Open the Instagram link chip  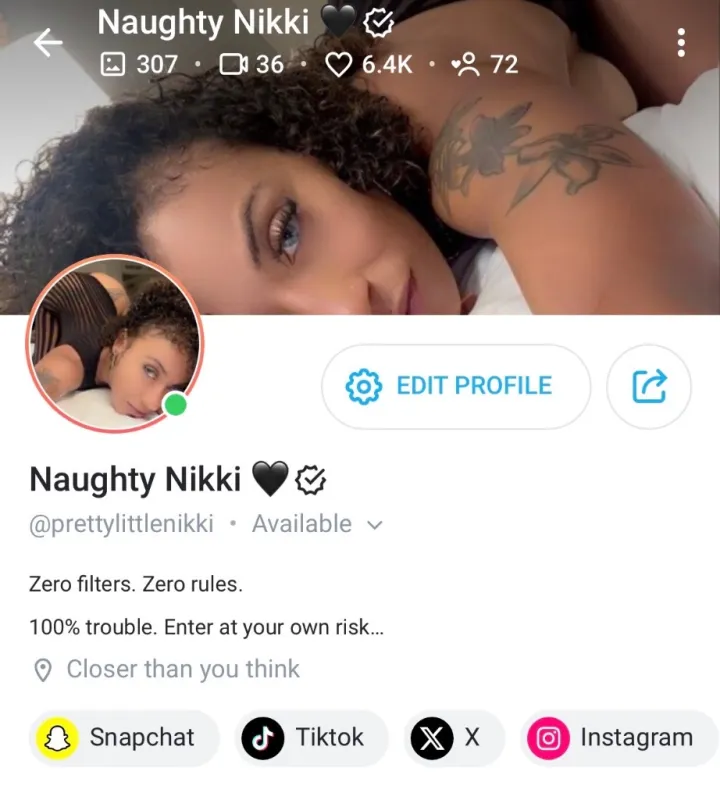[x=619, y=738]
